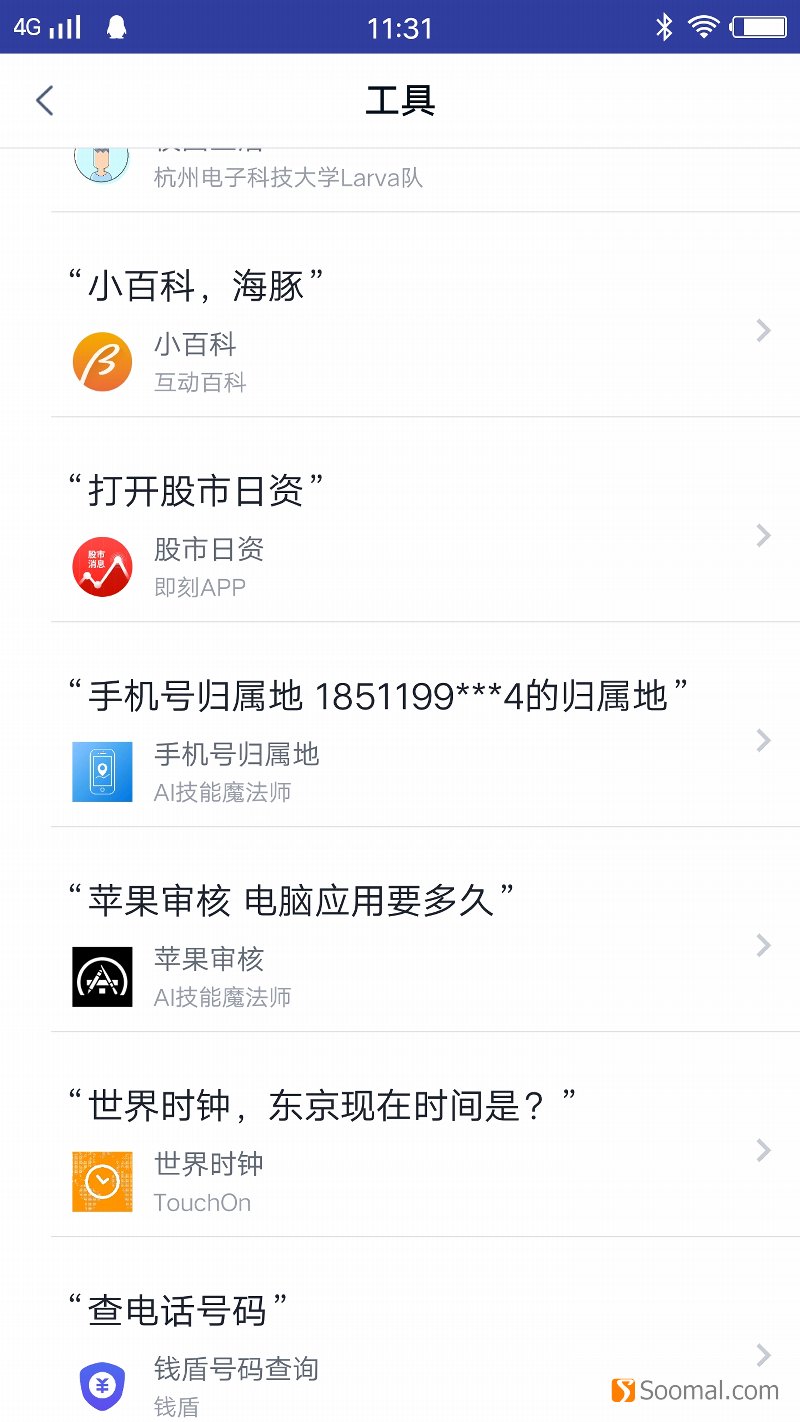Go back using the left arrow
This screenshot has height=1422, width=800.
point(44,100)
